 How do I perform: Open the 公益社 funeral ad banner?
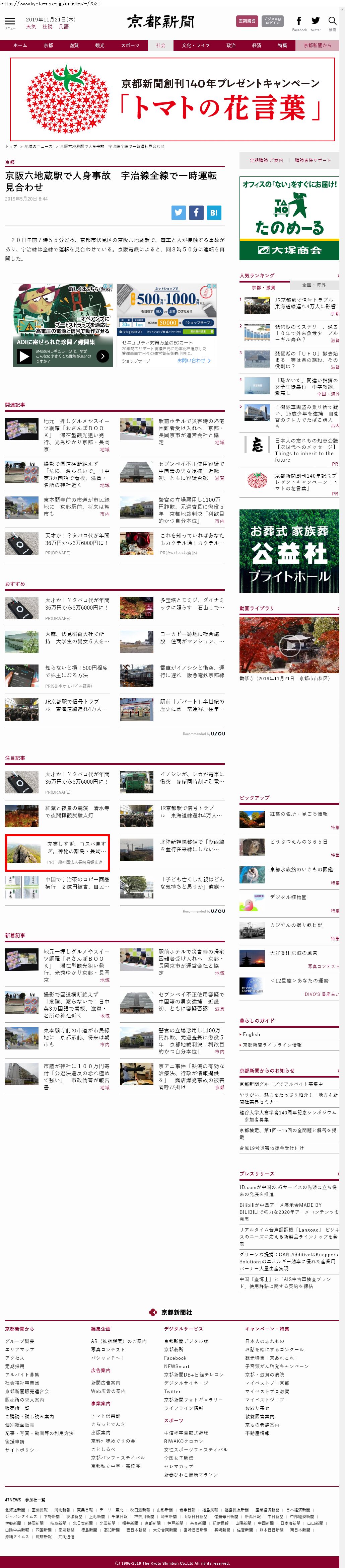click(289, 551)
